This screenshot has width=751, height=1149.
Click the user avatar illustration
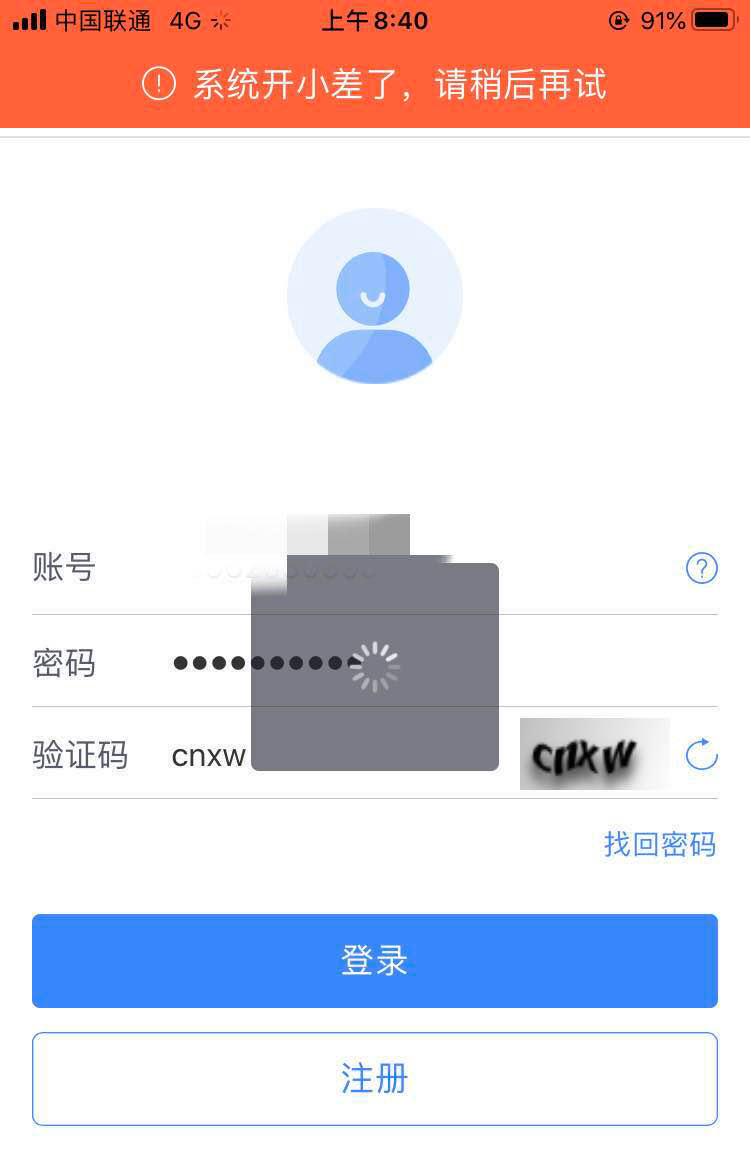coord(375,295)
